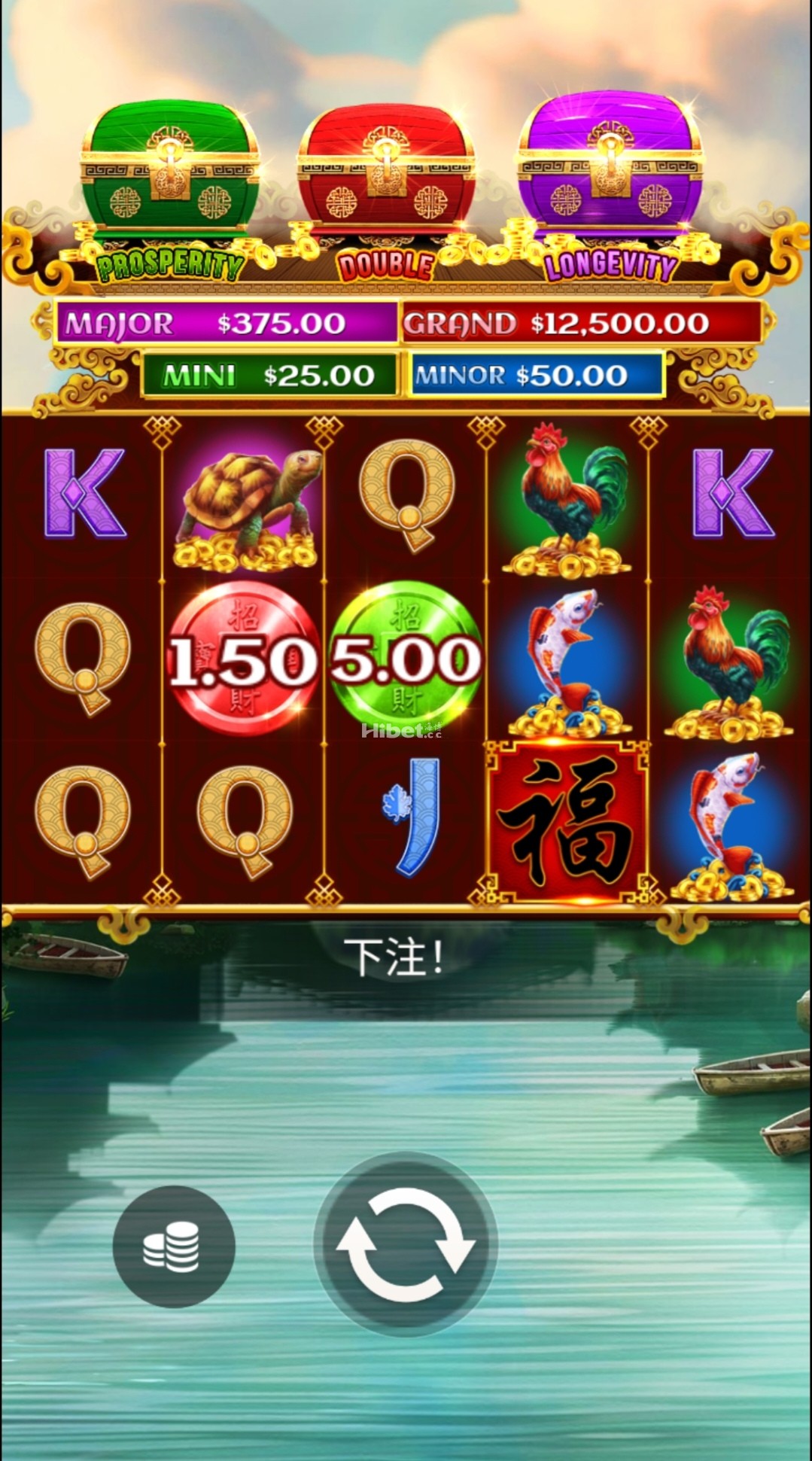Open the bet settings coin stack
Viewport: 812px width, 1461px height.
pyautogui.click(x=173, y=1246)
